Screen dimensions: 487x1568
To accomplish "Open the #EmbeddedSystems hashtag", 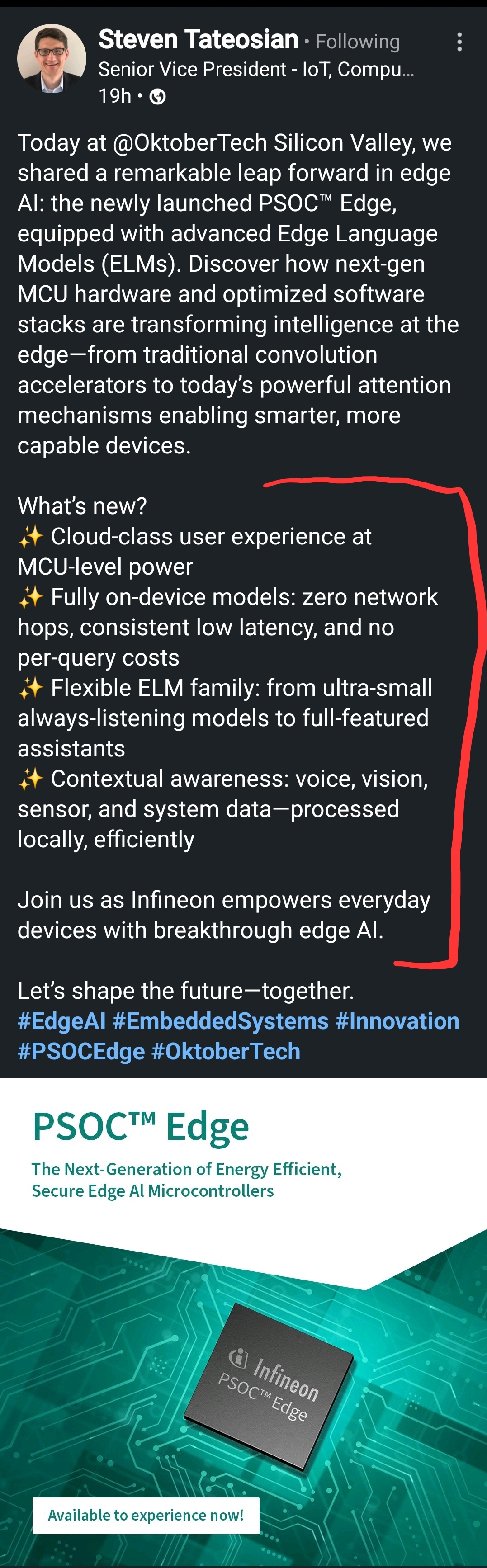I will tap(220, 1021).
